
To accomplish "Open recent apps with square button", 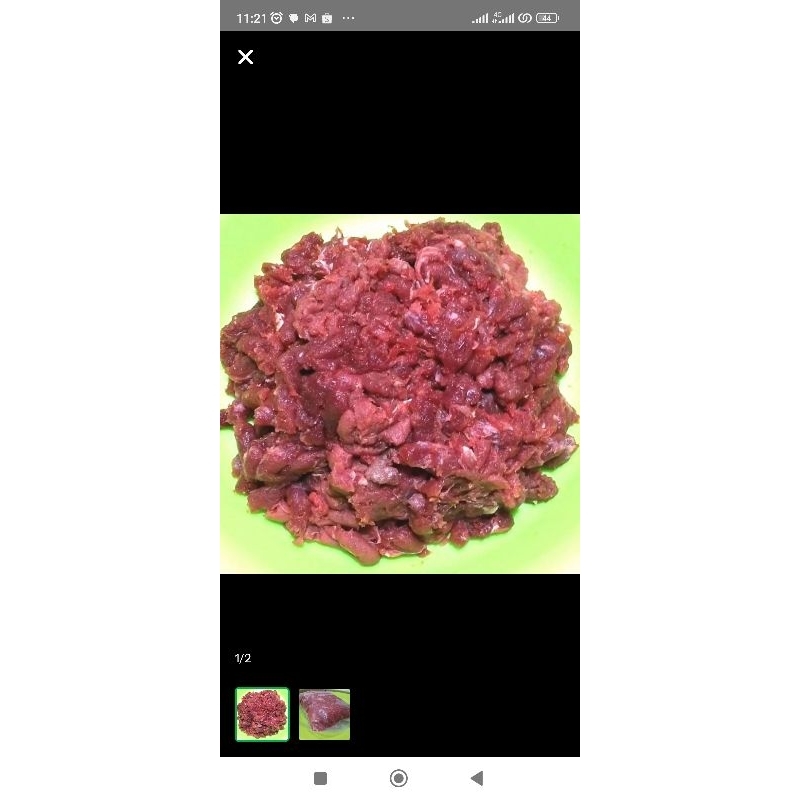I will click(x=320, y=778).
